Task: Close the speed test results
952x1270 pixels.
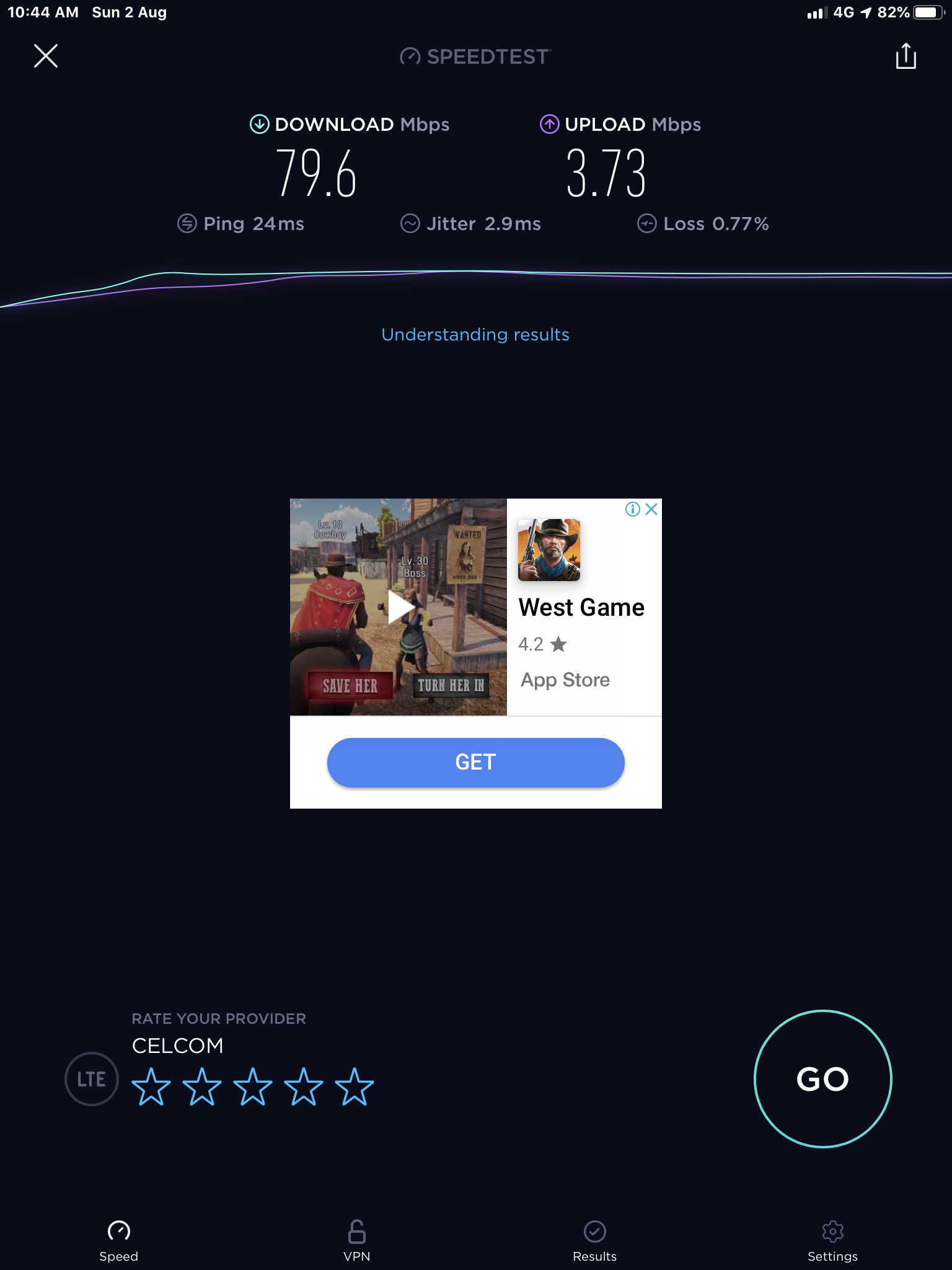Action: [45, 56]
